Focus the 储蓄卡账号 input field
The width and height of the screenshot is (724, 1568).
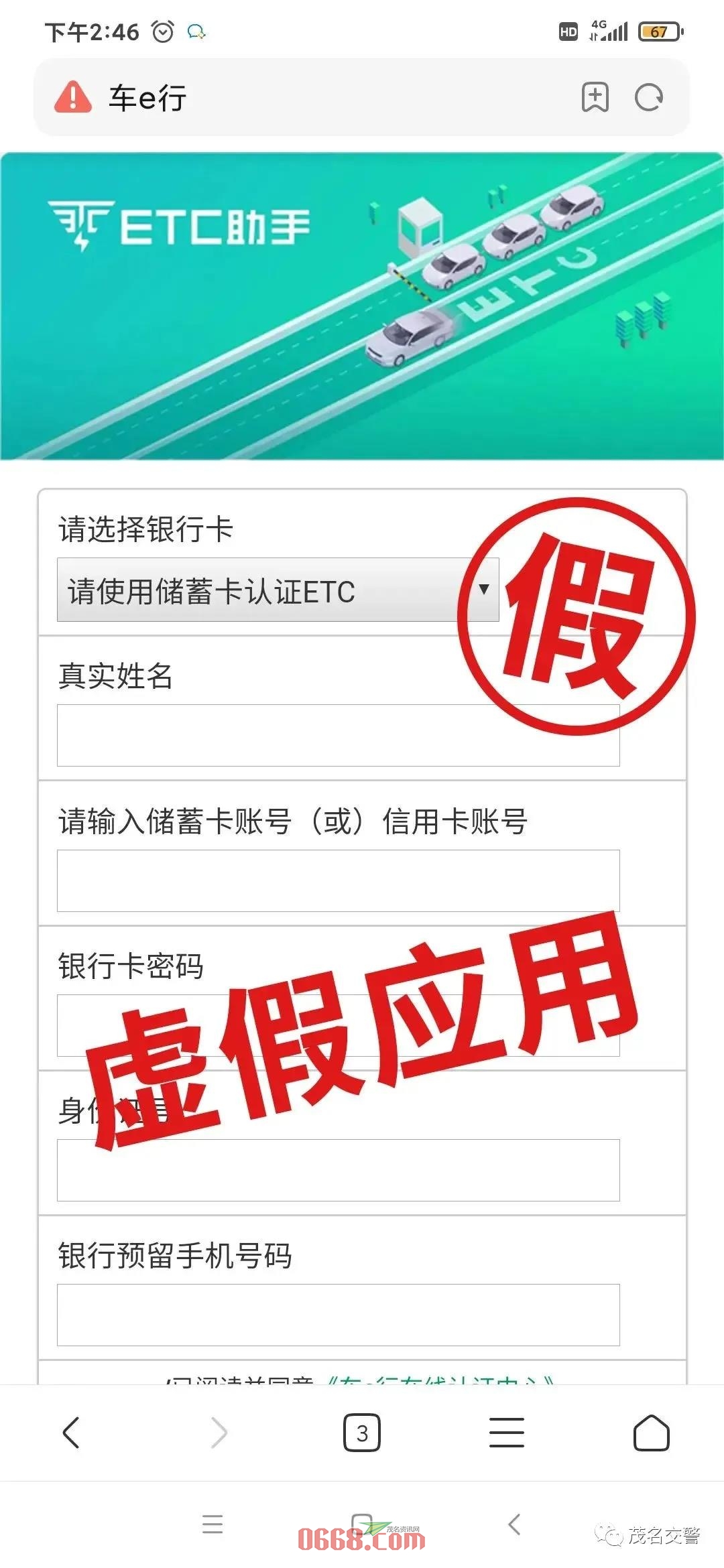point(338,880)
